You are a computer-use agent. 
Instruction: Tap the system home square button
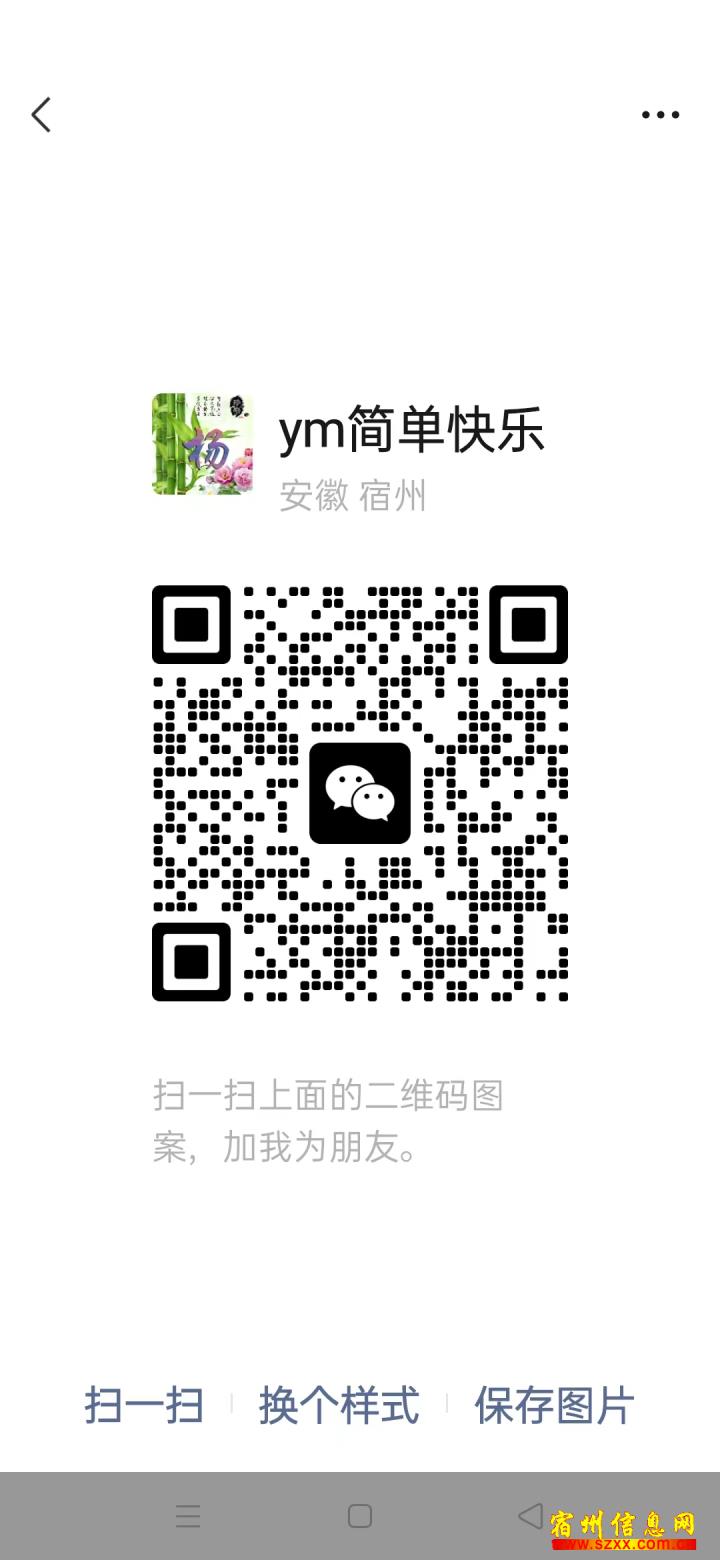pyautogui.click(x=360, y=1516)
